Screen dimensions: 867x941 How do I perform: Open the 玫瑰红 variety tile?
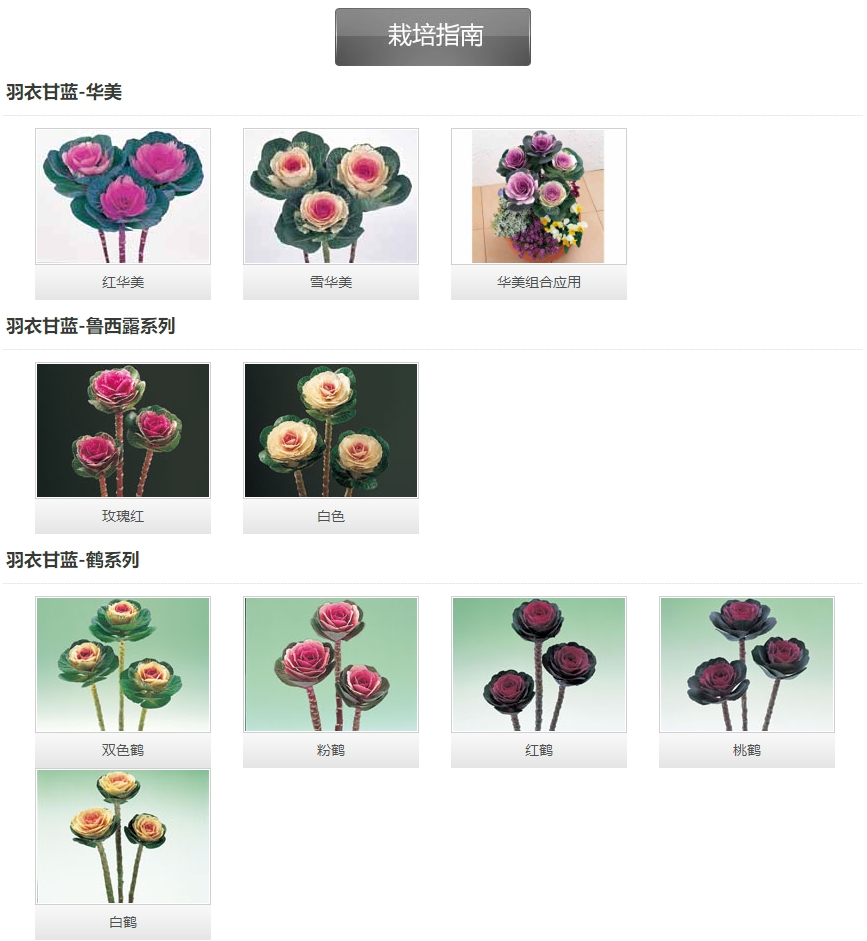(x=123, y=431)
